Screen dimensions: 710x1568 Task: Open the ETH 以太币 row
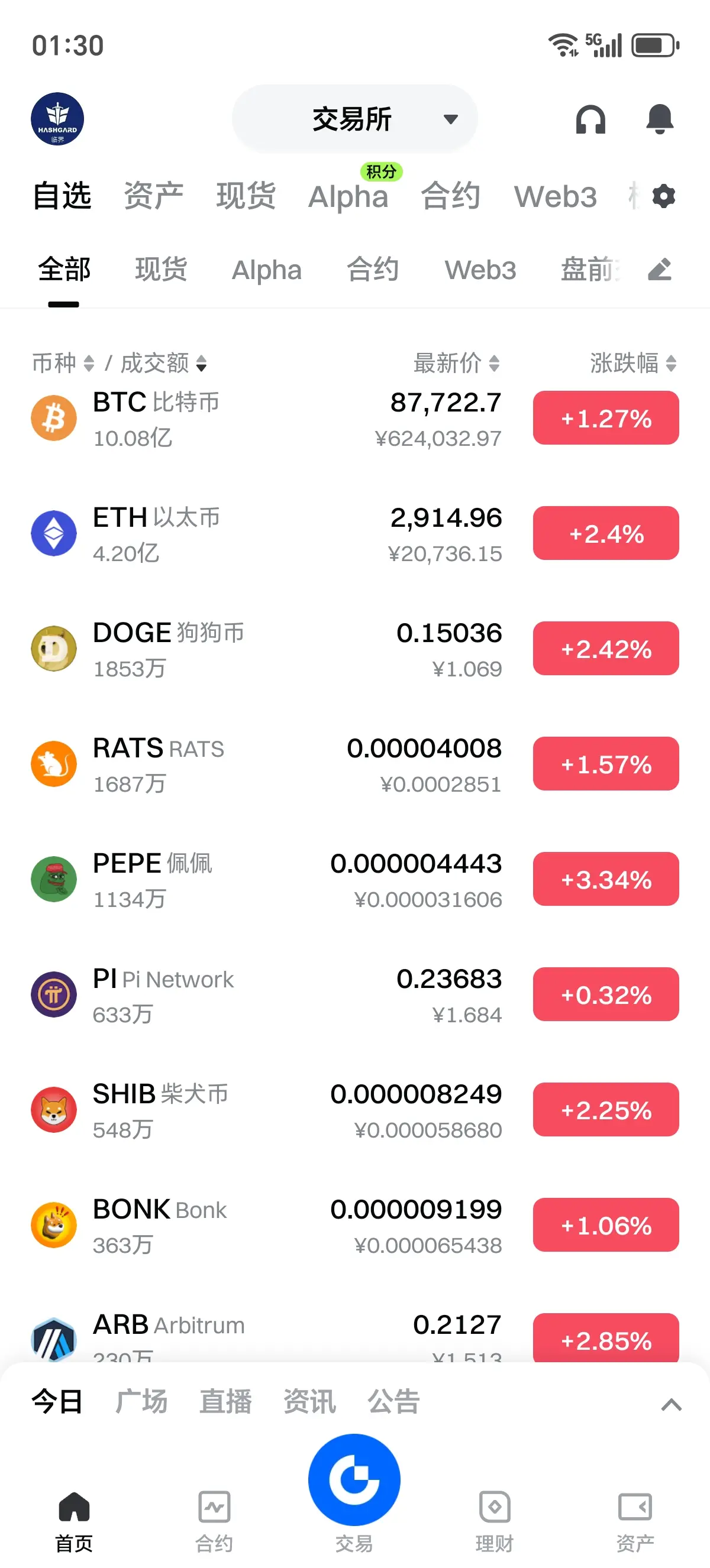tap(355, 534)
